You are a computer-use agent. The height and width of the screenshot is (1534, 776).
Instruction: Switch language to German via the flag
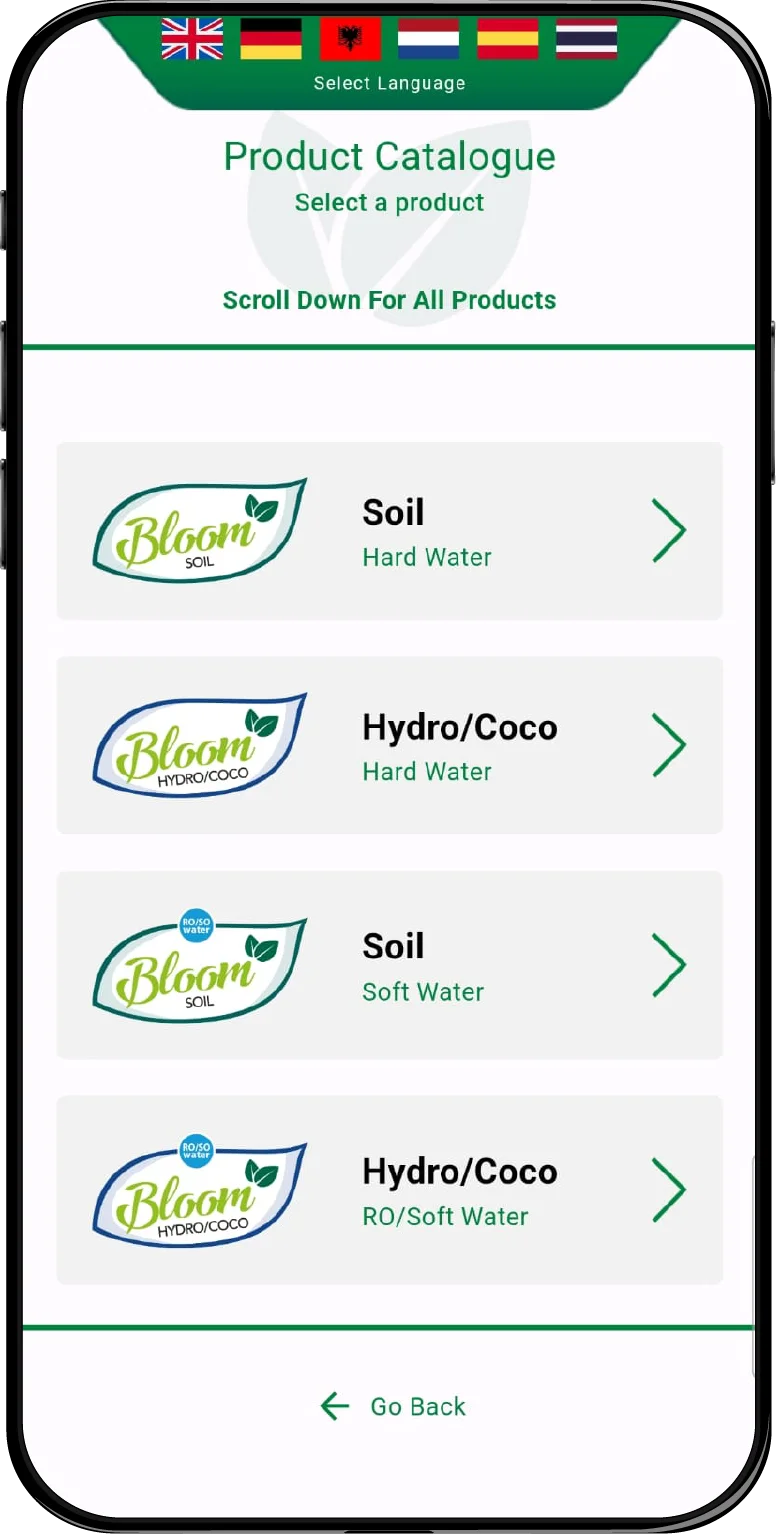click(x=271, y=39)
